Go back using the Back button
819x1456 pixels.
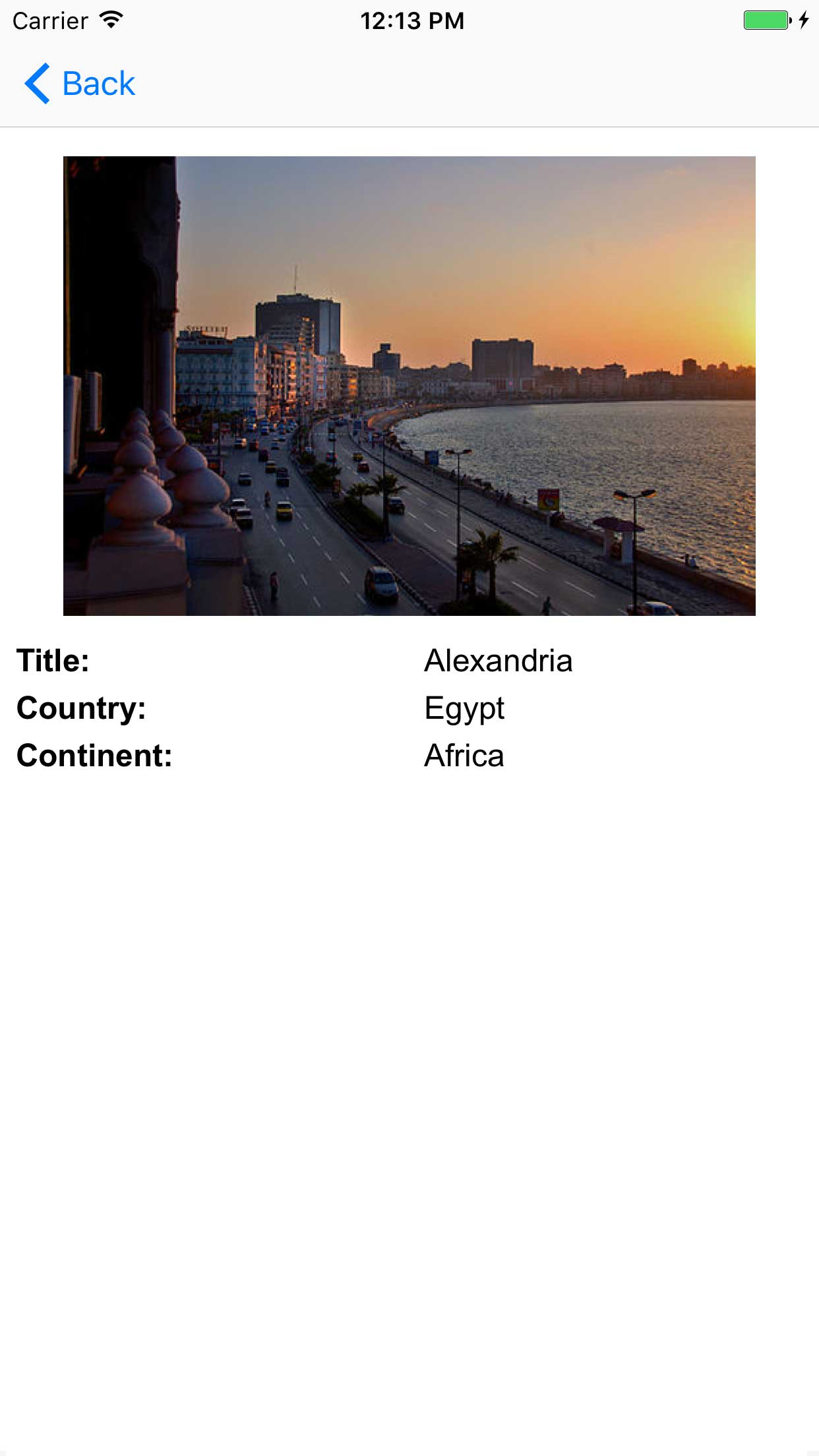click(79, 84)
